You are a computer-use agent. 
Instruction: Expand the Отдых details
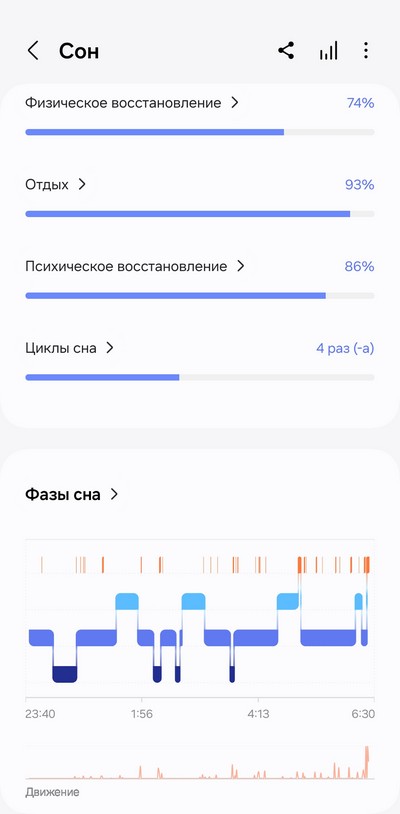[x=56, y=184]
